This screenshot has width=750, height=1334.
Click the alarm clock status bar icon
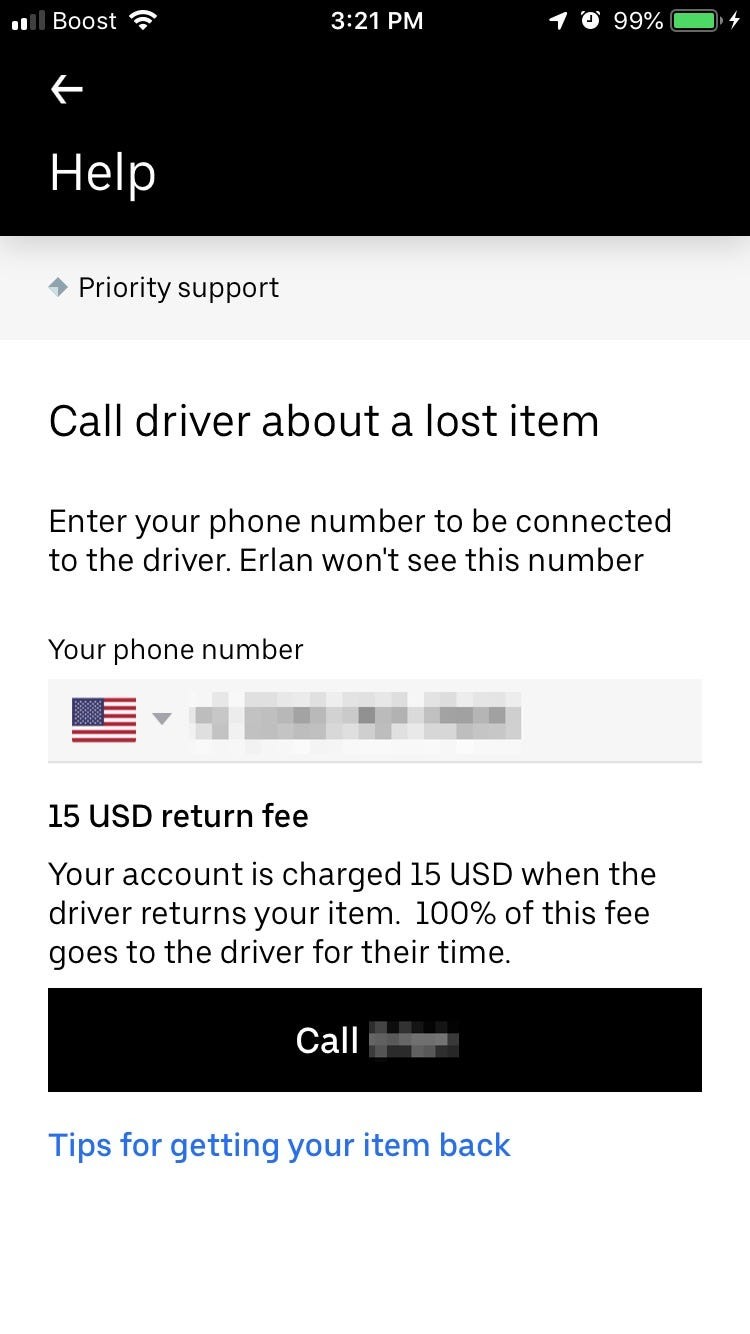point(592,18)
